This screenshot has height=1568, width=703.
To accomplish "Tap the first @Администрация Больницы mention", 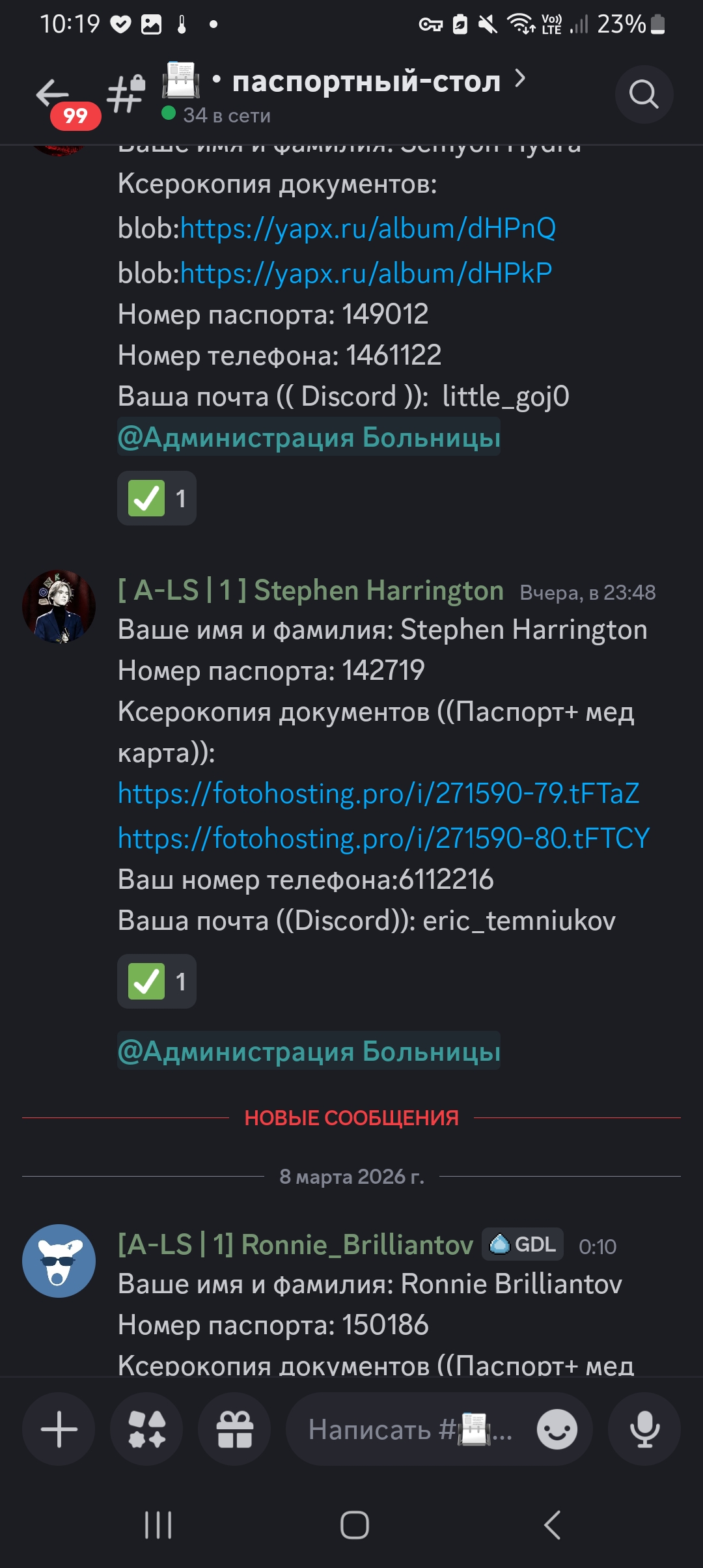I will [309, 437].
